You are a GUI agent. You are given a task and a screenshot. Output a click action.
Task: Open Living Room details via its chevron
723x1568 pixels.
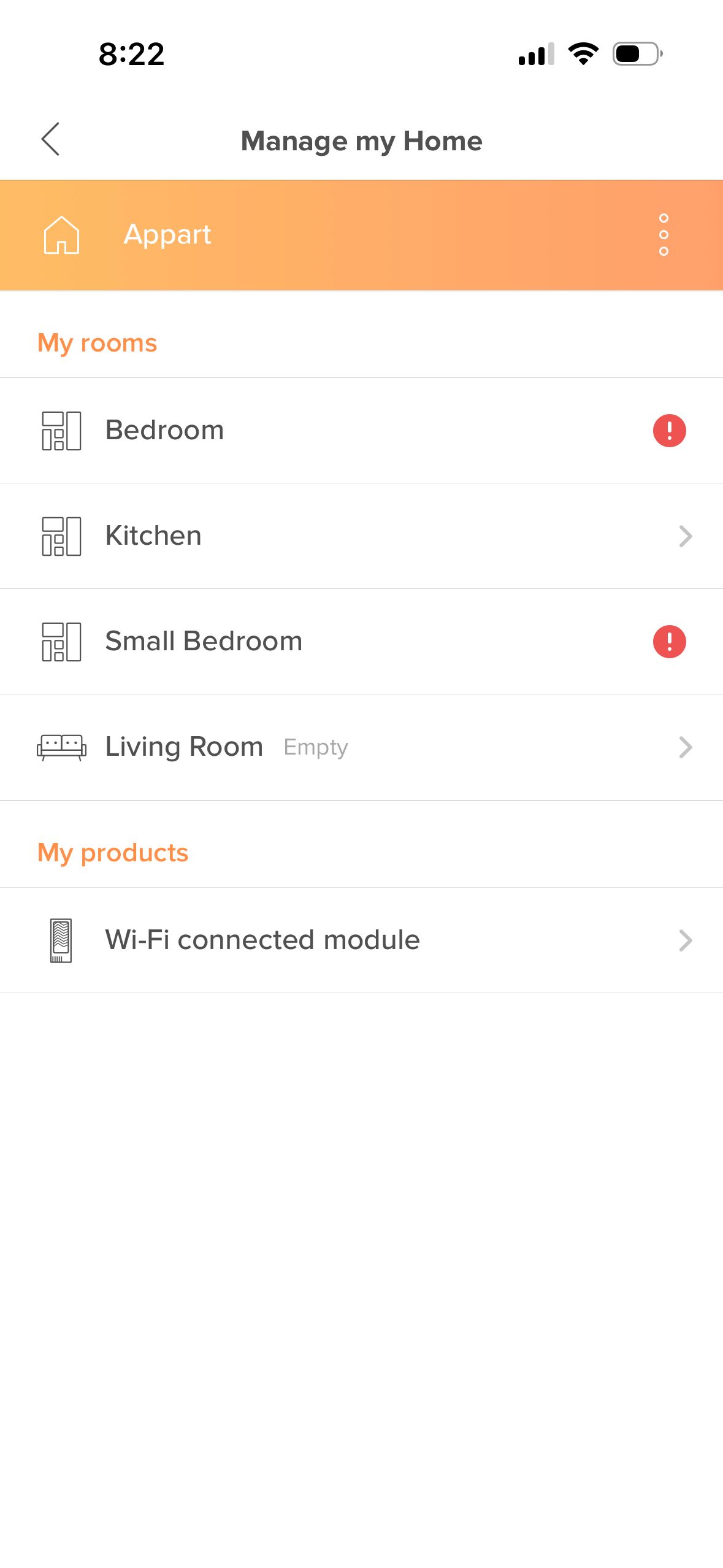pos(685,747)
